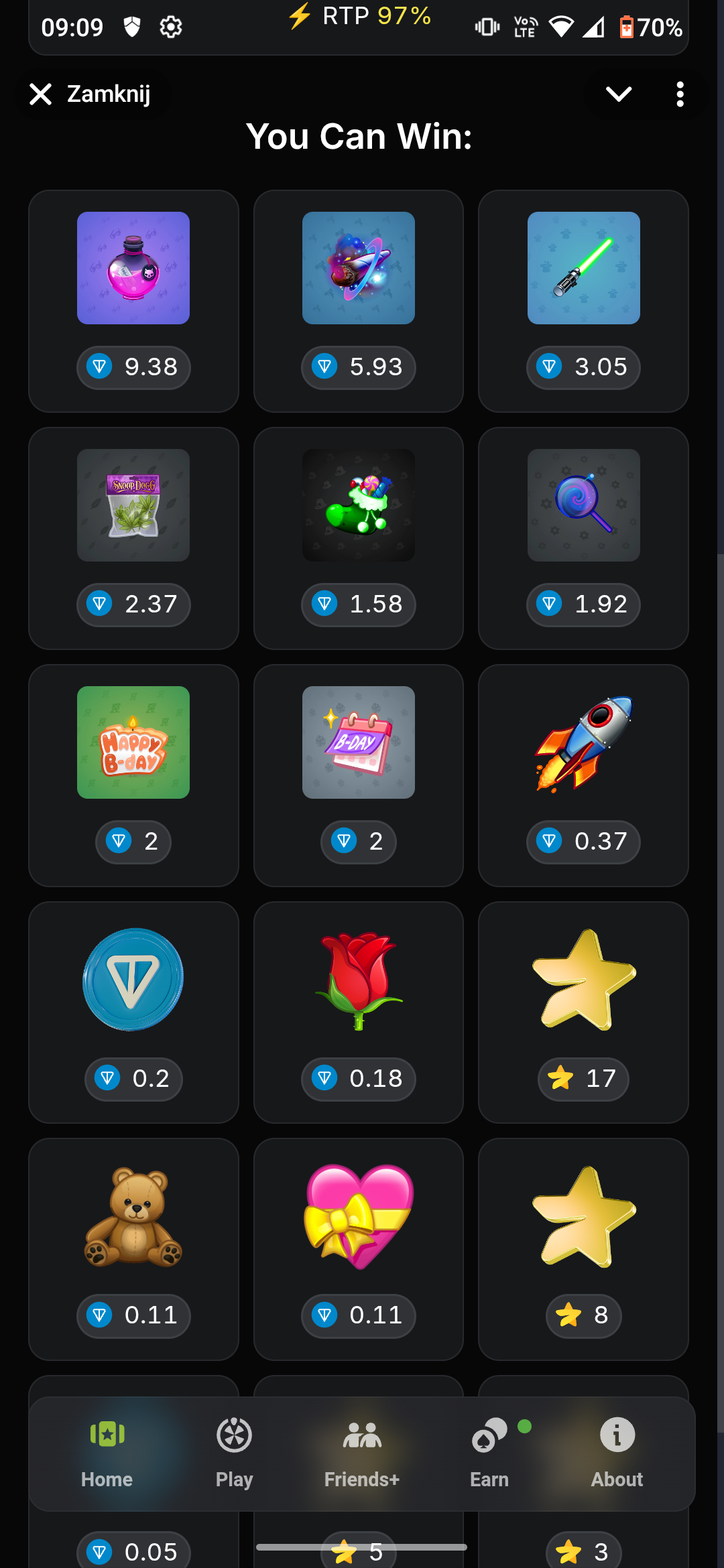Open the Snoop Dogg bag prize 2.37
The height and width of the screenshot is (1568, 724).
pyautogui.click(x=133, y=538)
